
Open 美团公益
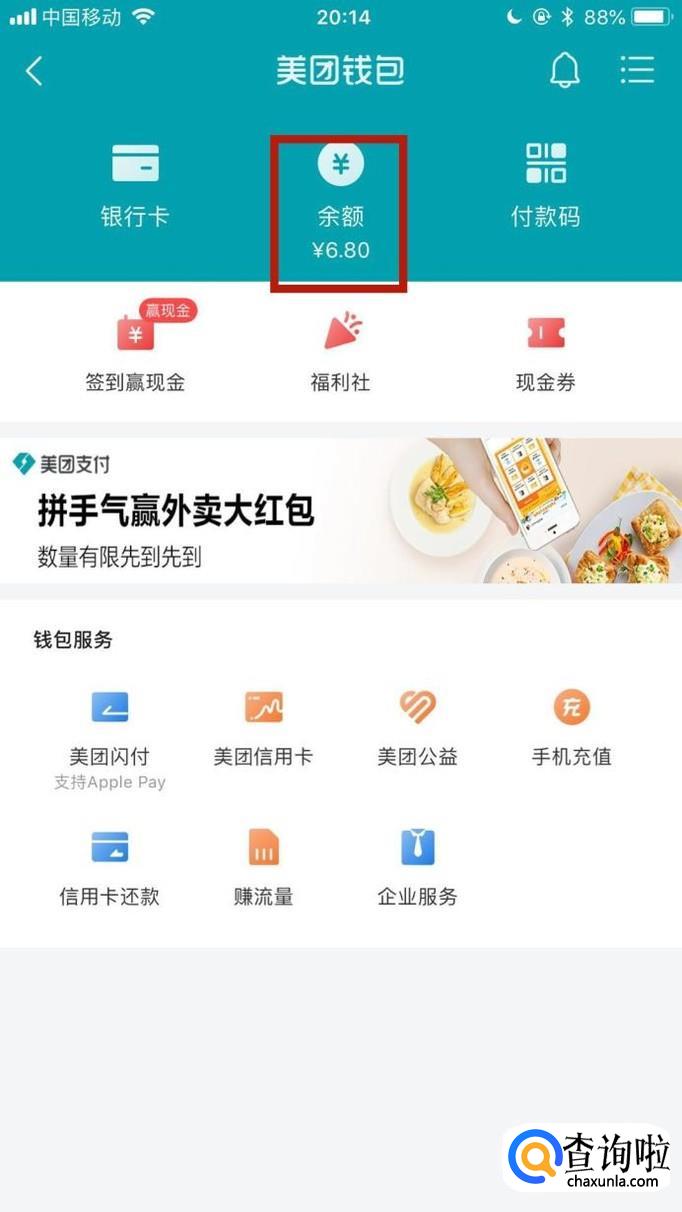tap(417, 728)
